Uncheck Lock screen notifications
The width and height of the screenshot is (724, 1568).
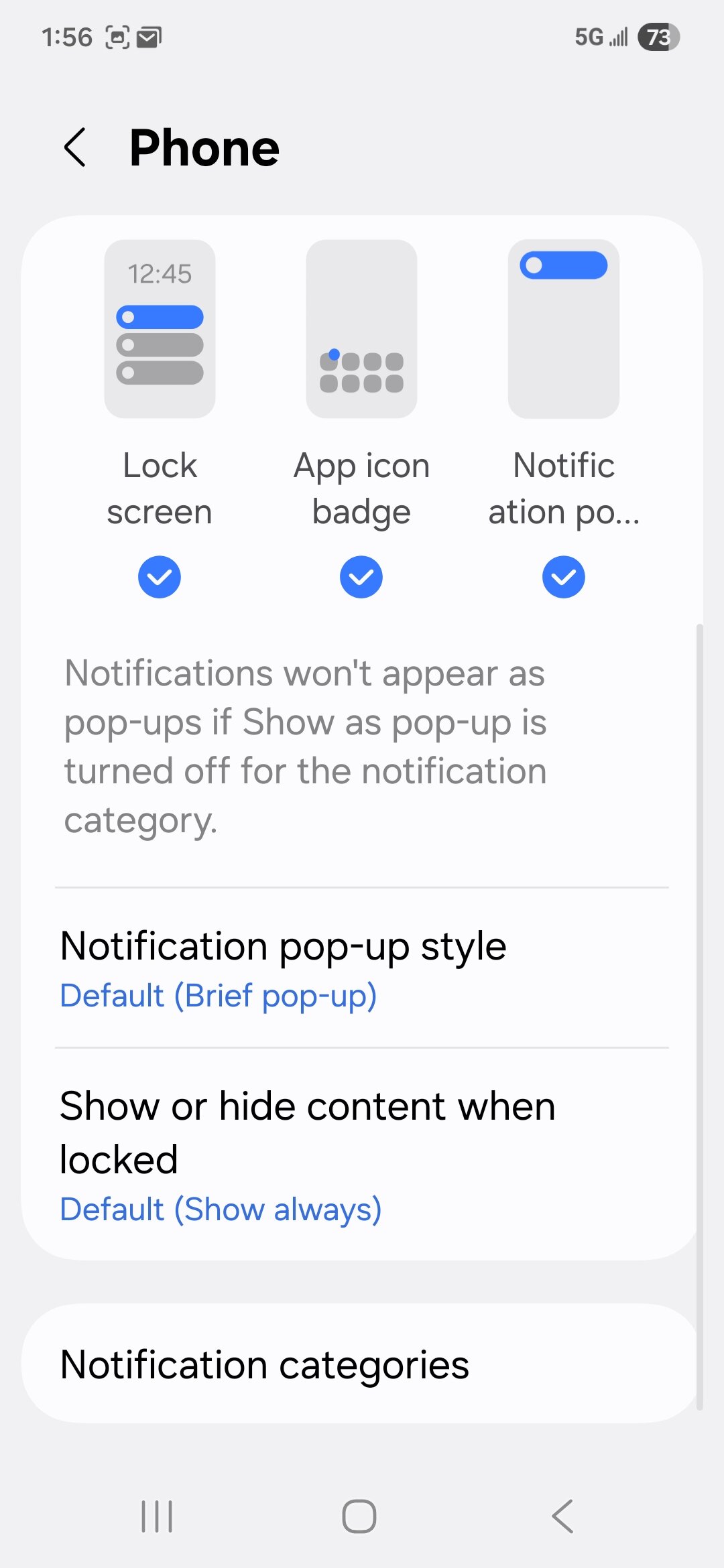pos(160,577)
